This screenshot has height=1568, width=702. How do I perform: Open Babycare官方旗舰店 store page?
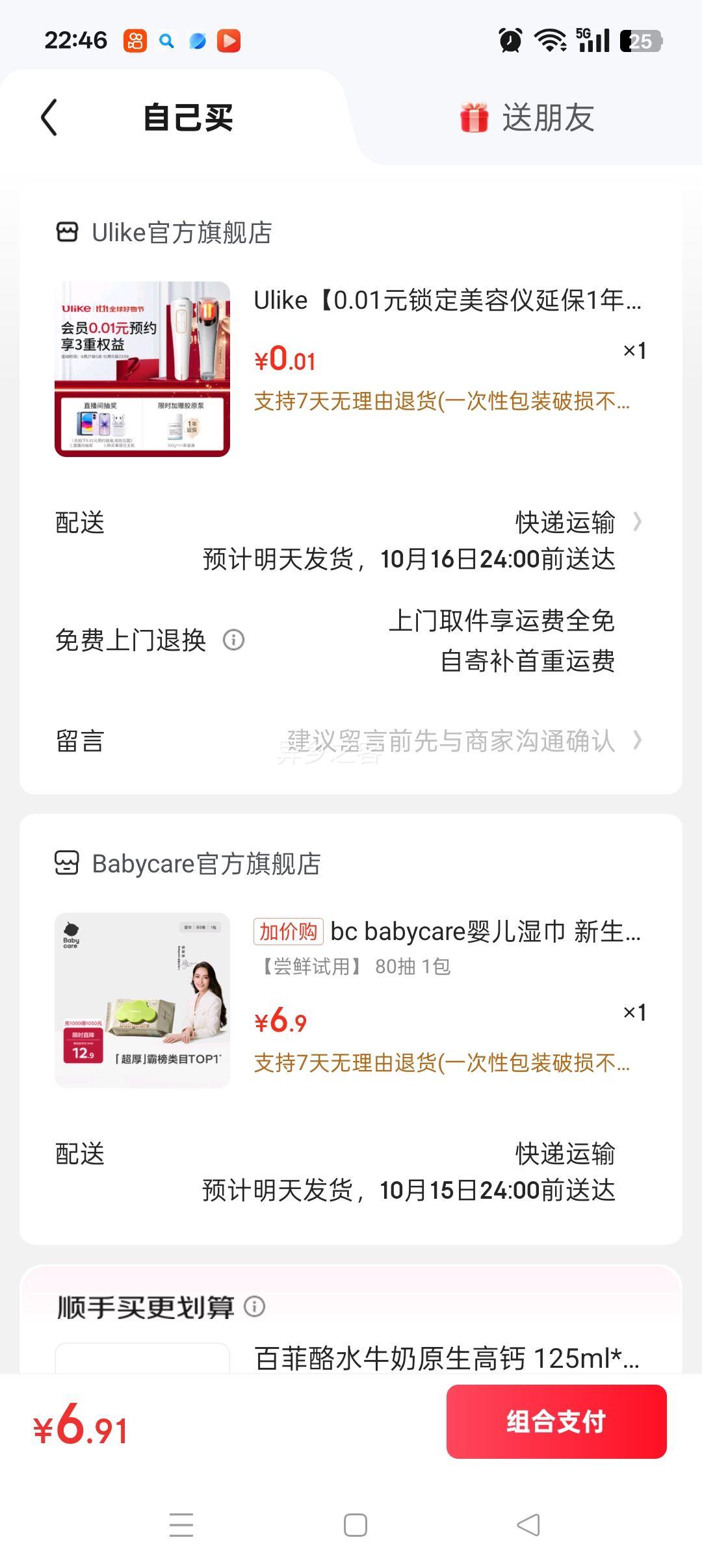point(206,864)
